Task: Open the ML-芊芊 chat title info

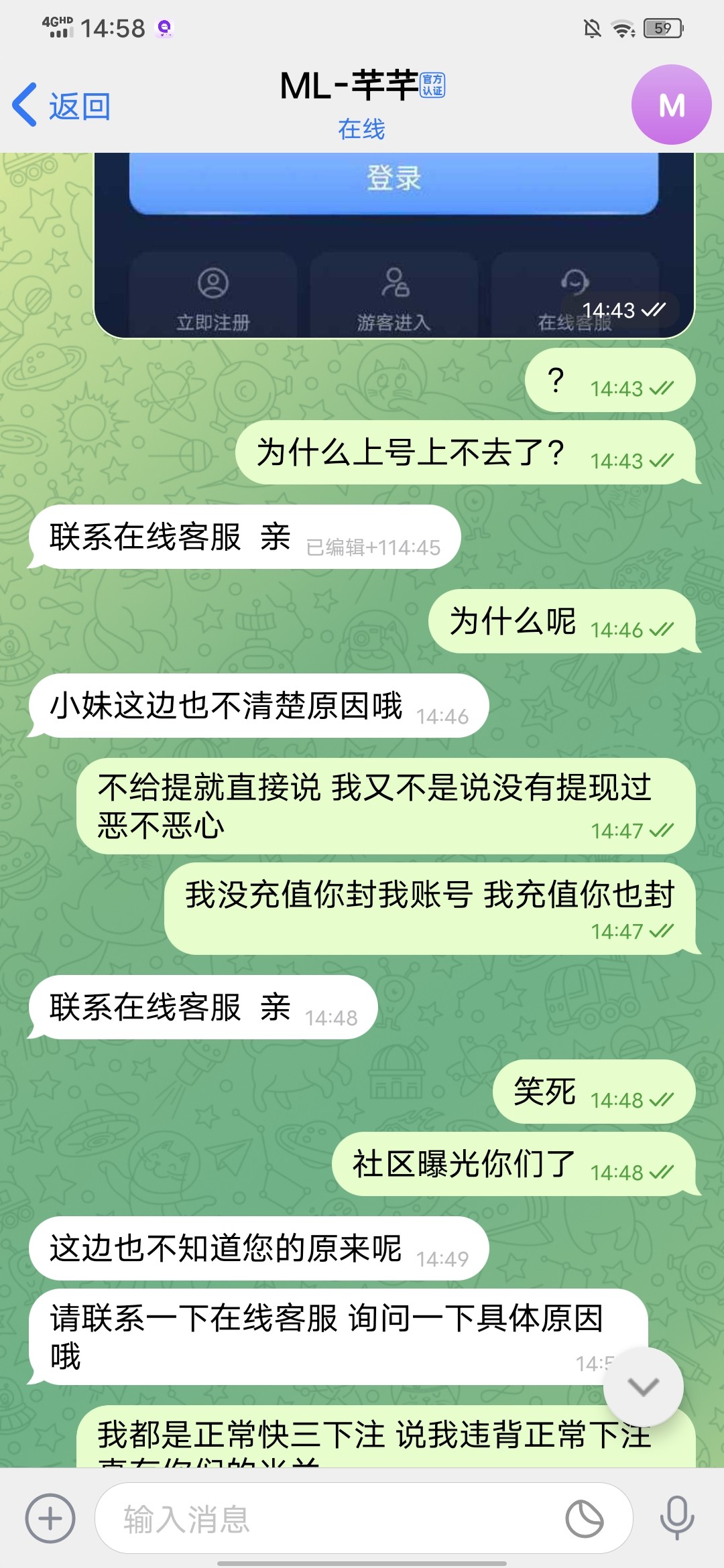Action: coord(362,102)
